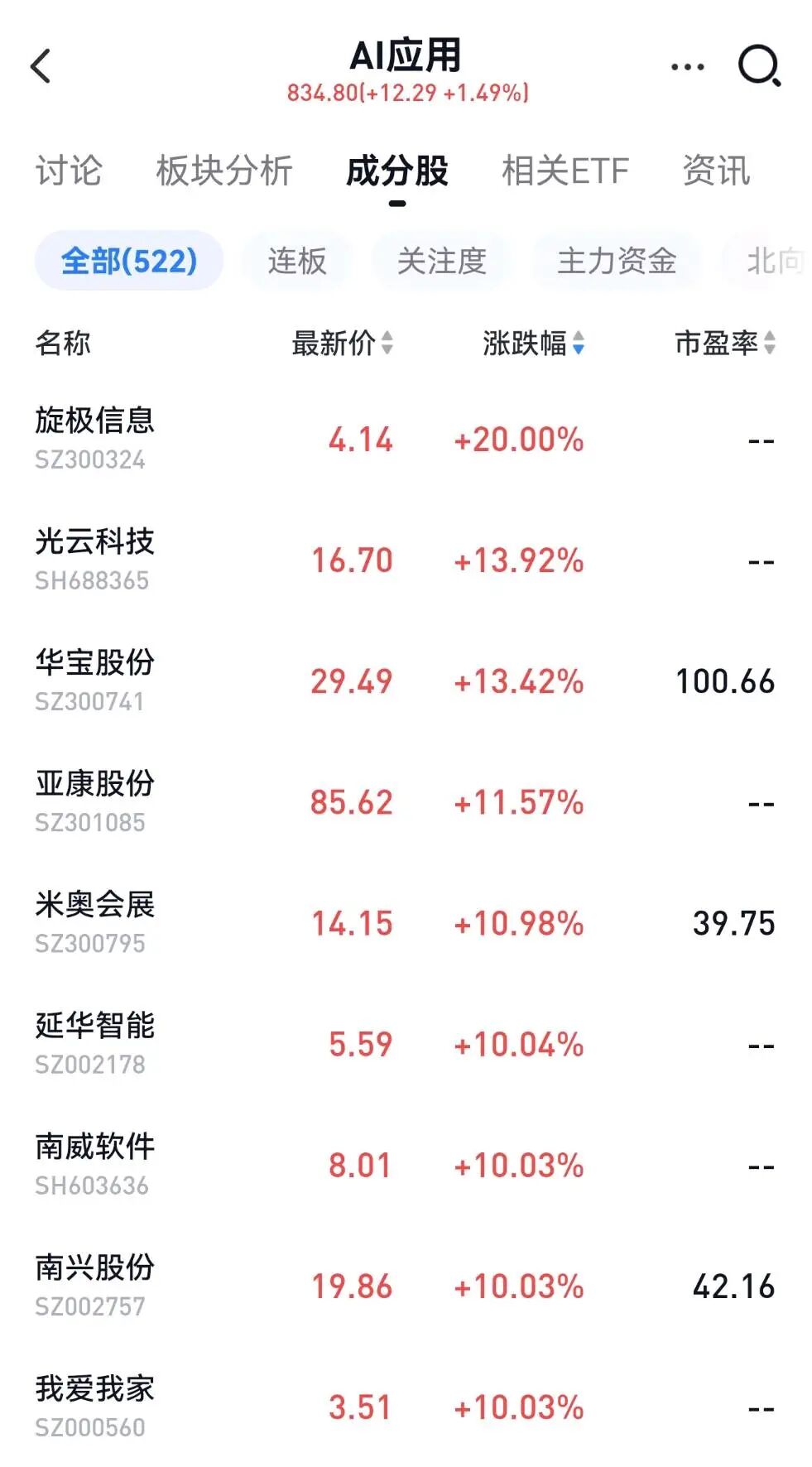Open the 光云科技 stock row
The width and height of the screenshot is (812, 1467).
[406, 560]
